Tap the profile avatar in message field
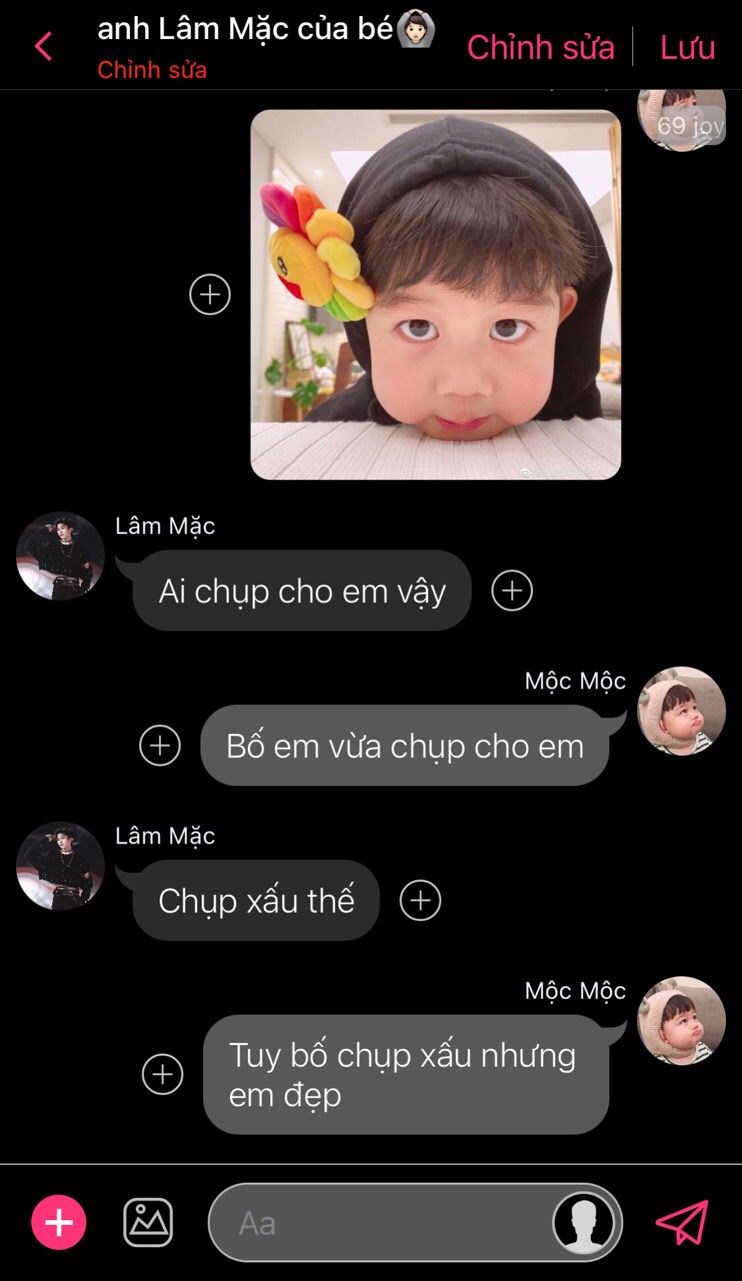Screen dimensions: 742x1281 point(584,1222)
